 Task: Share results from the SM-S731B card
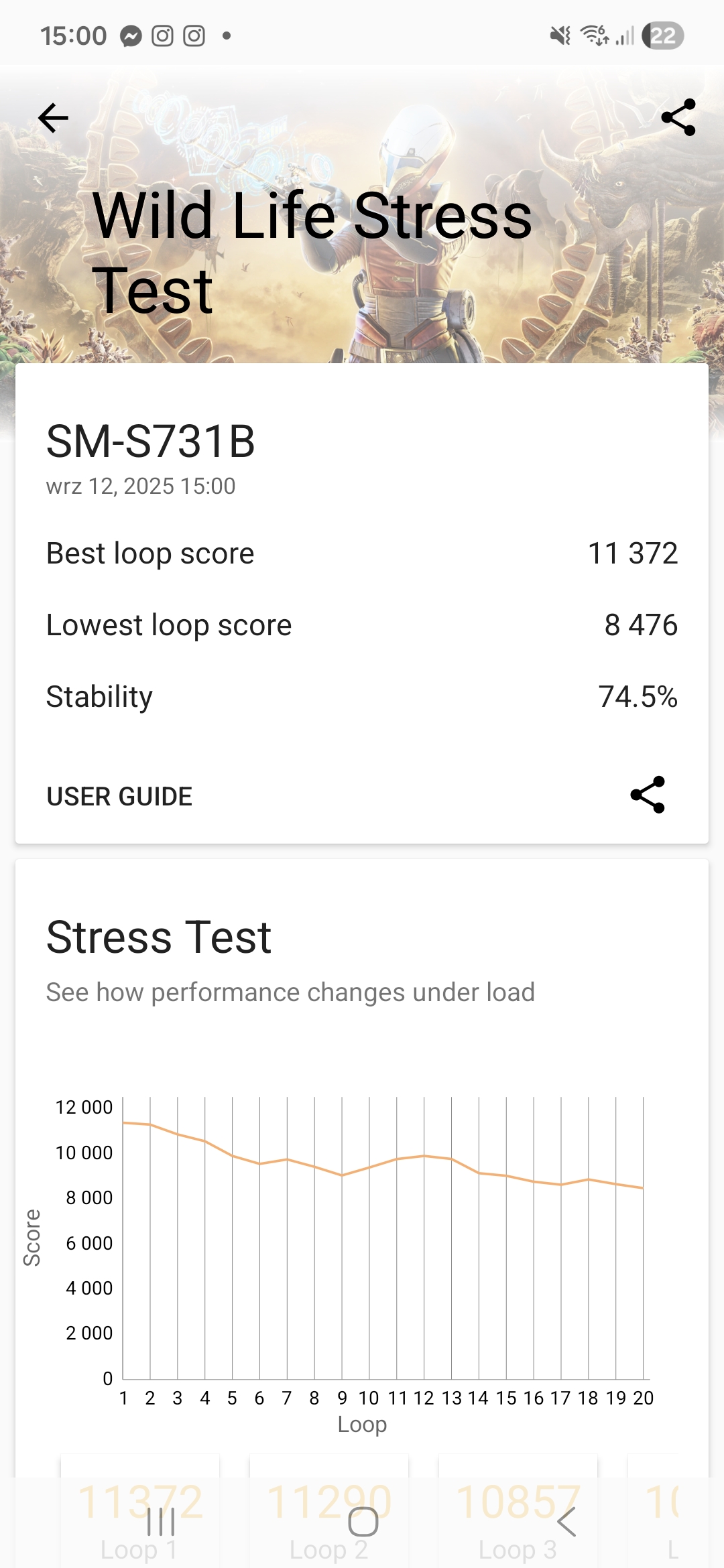(648, 795)
